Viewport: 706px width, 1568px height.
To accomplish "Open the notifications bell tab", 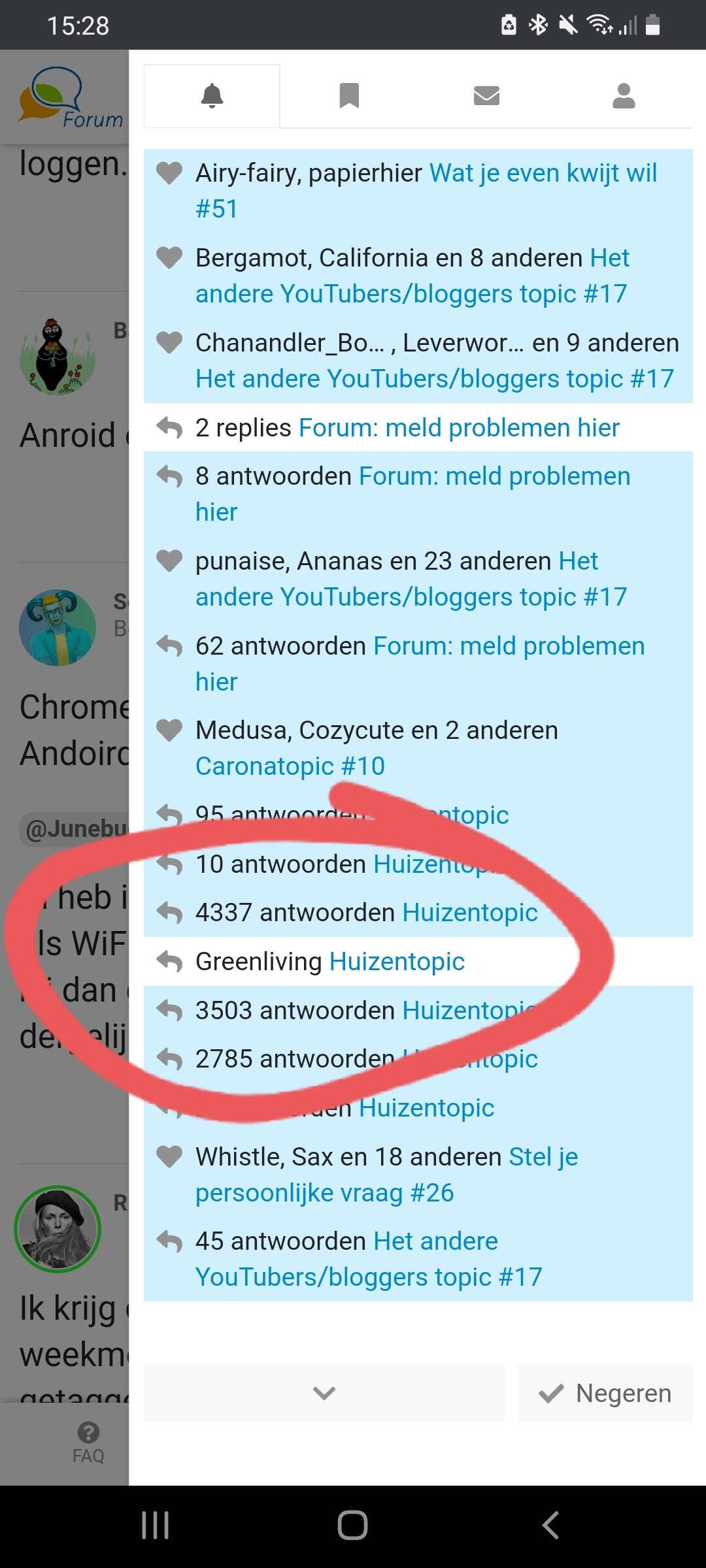I will tap(212, 96).
